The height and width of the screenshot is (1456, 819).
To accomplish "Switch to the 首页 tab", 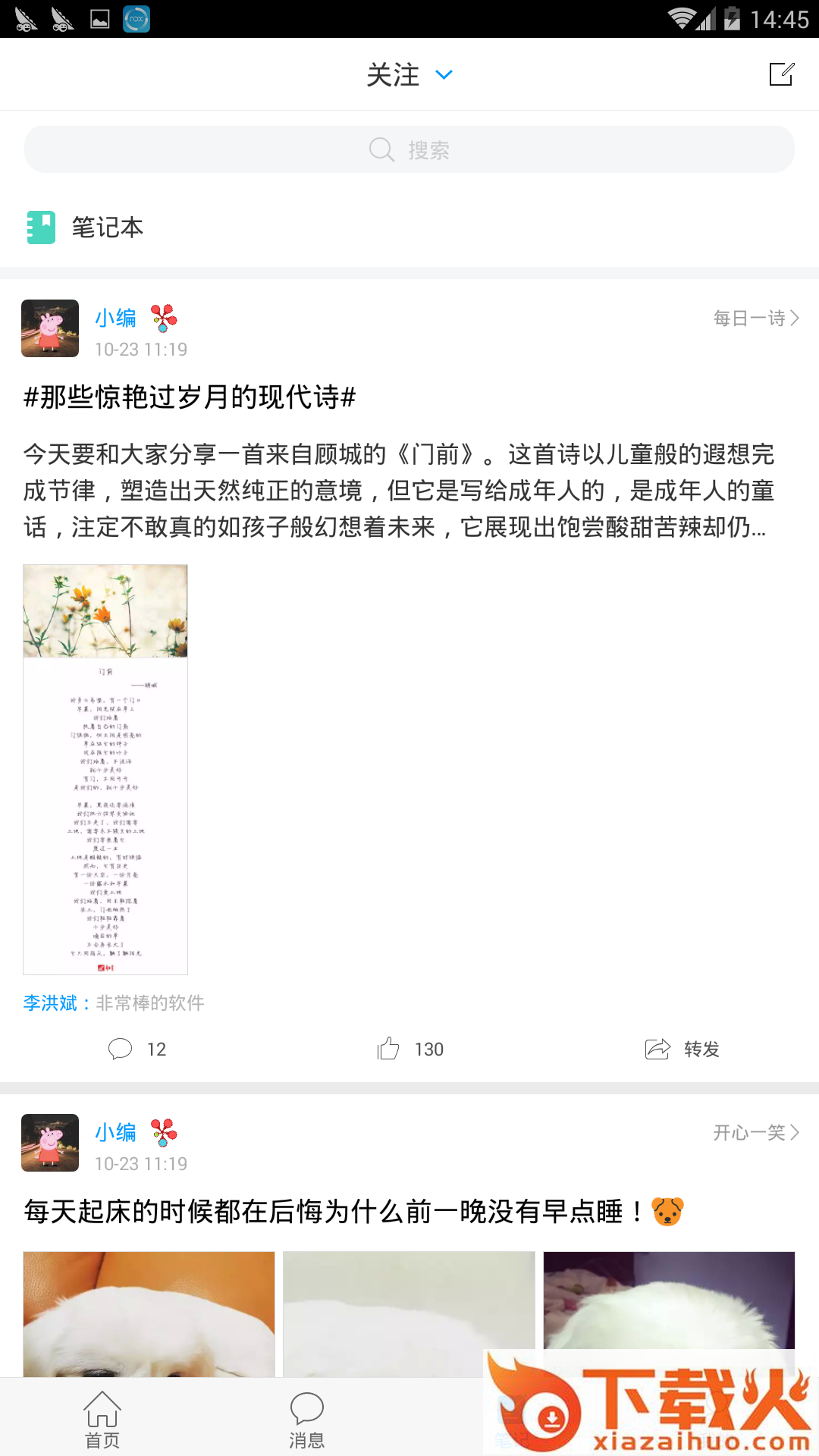I will click(102, 1418).
